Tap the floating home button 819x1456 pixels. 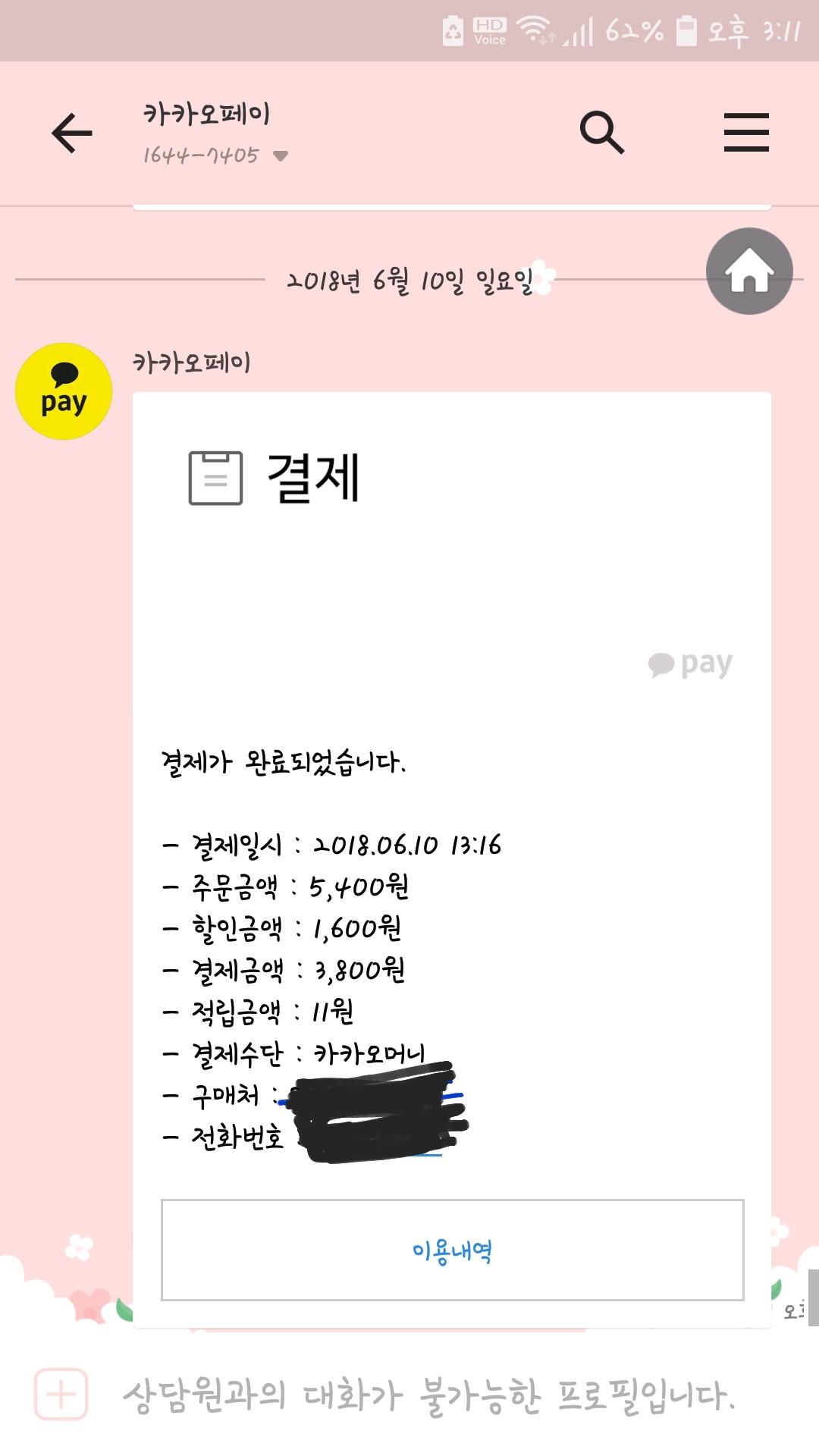[x=749, y=271]
